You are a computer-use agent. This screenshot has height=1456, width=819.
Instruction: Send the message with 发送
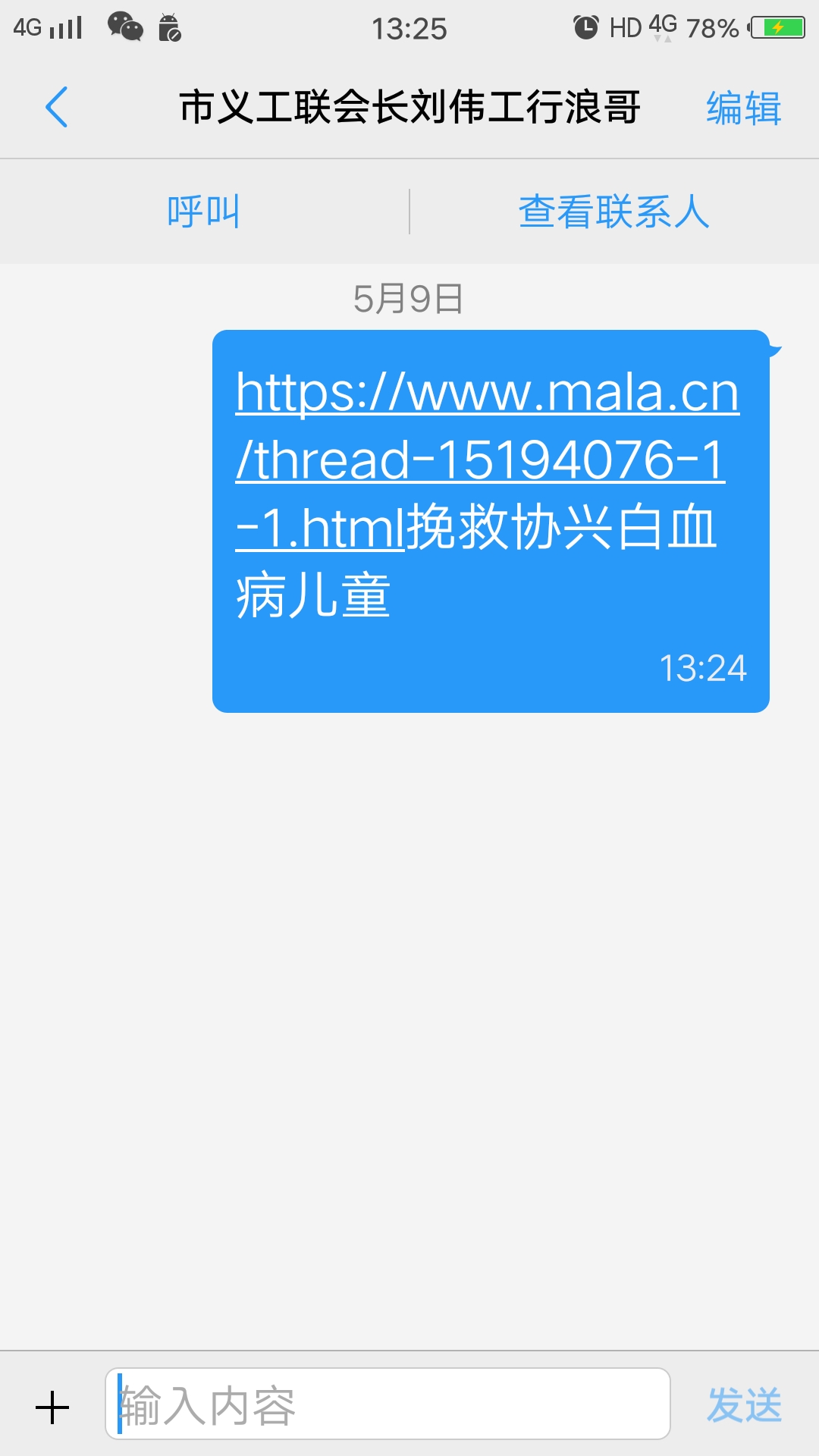tap(744, 1405)
